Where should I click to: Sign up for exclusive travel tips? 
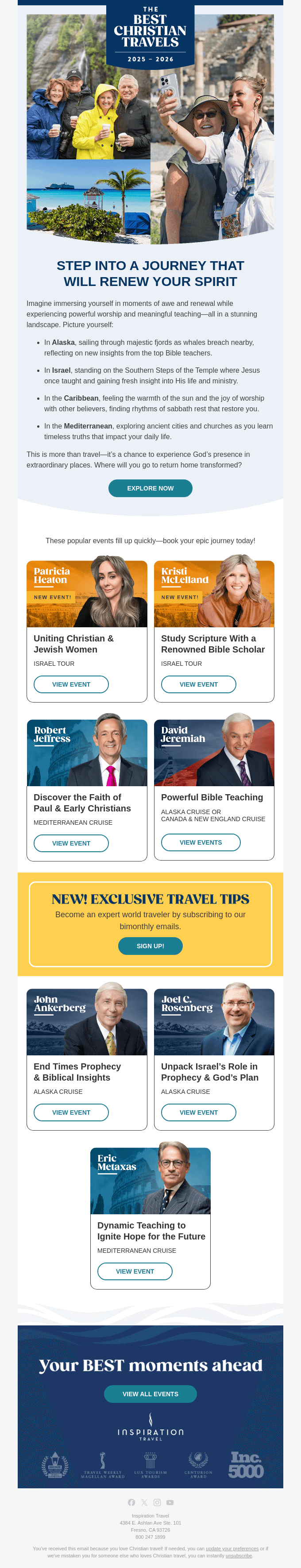pyautogui.click(x=150, y=946)
